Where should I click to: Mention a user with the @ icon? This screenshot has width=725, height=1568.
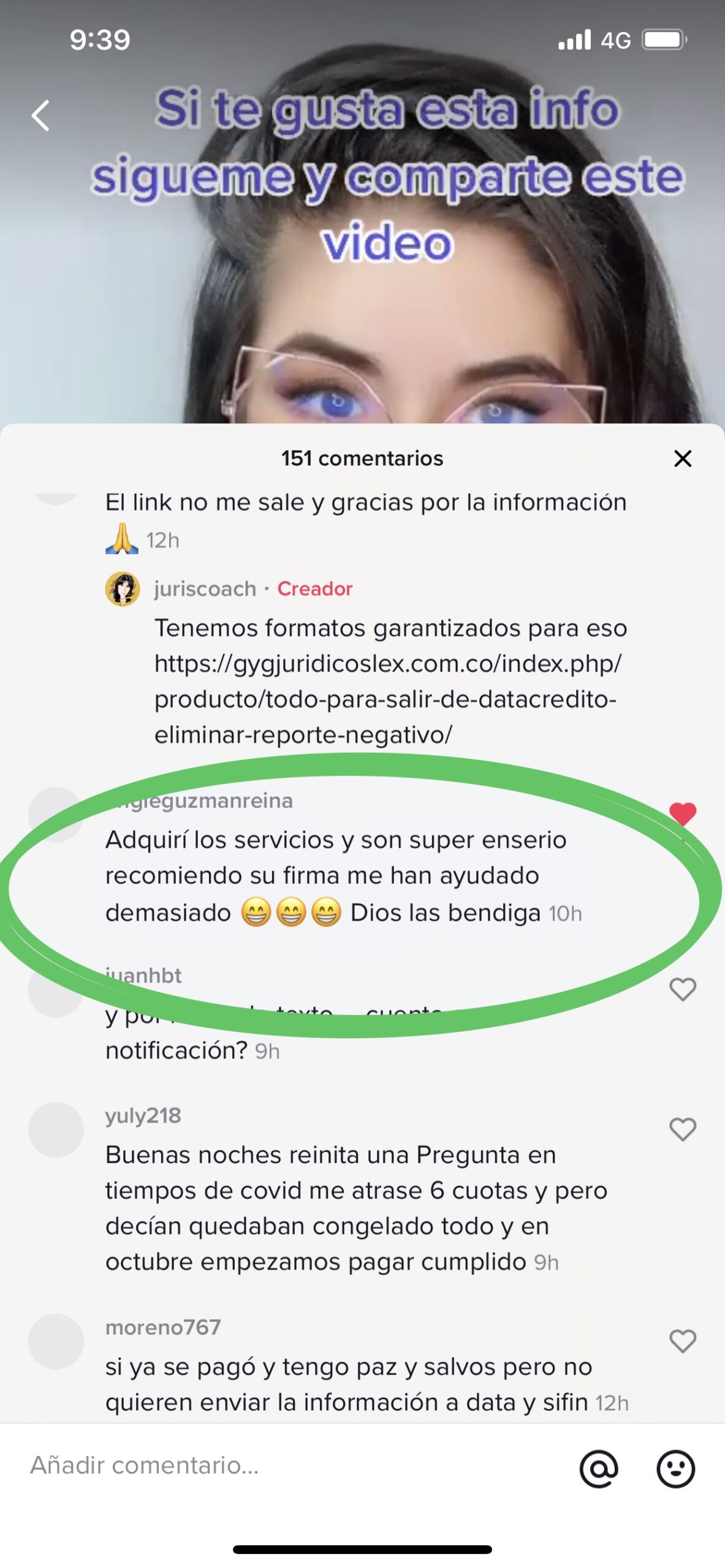click(x=598, y=1468)
